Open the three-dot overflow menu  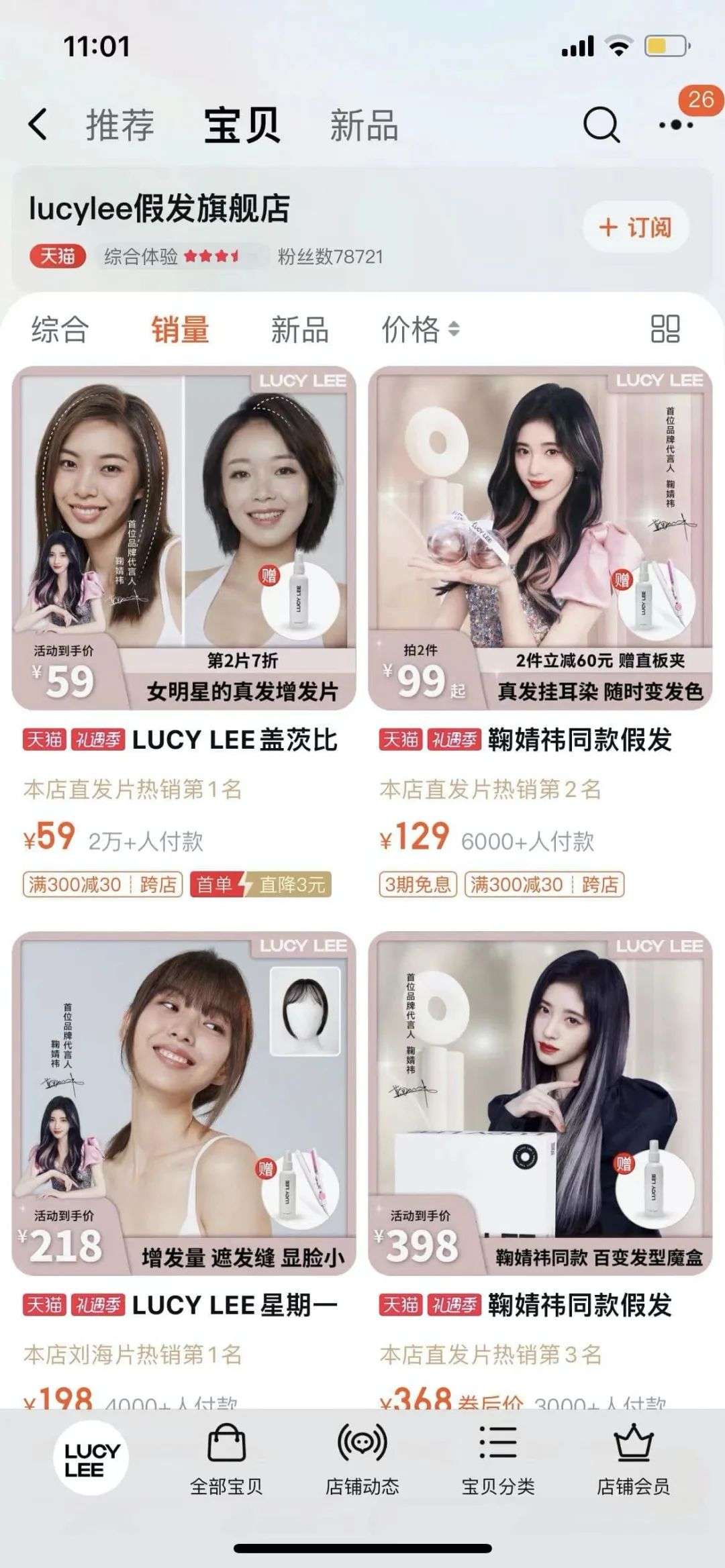(x=676, y=124)
